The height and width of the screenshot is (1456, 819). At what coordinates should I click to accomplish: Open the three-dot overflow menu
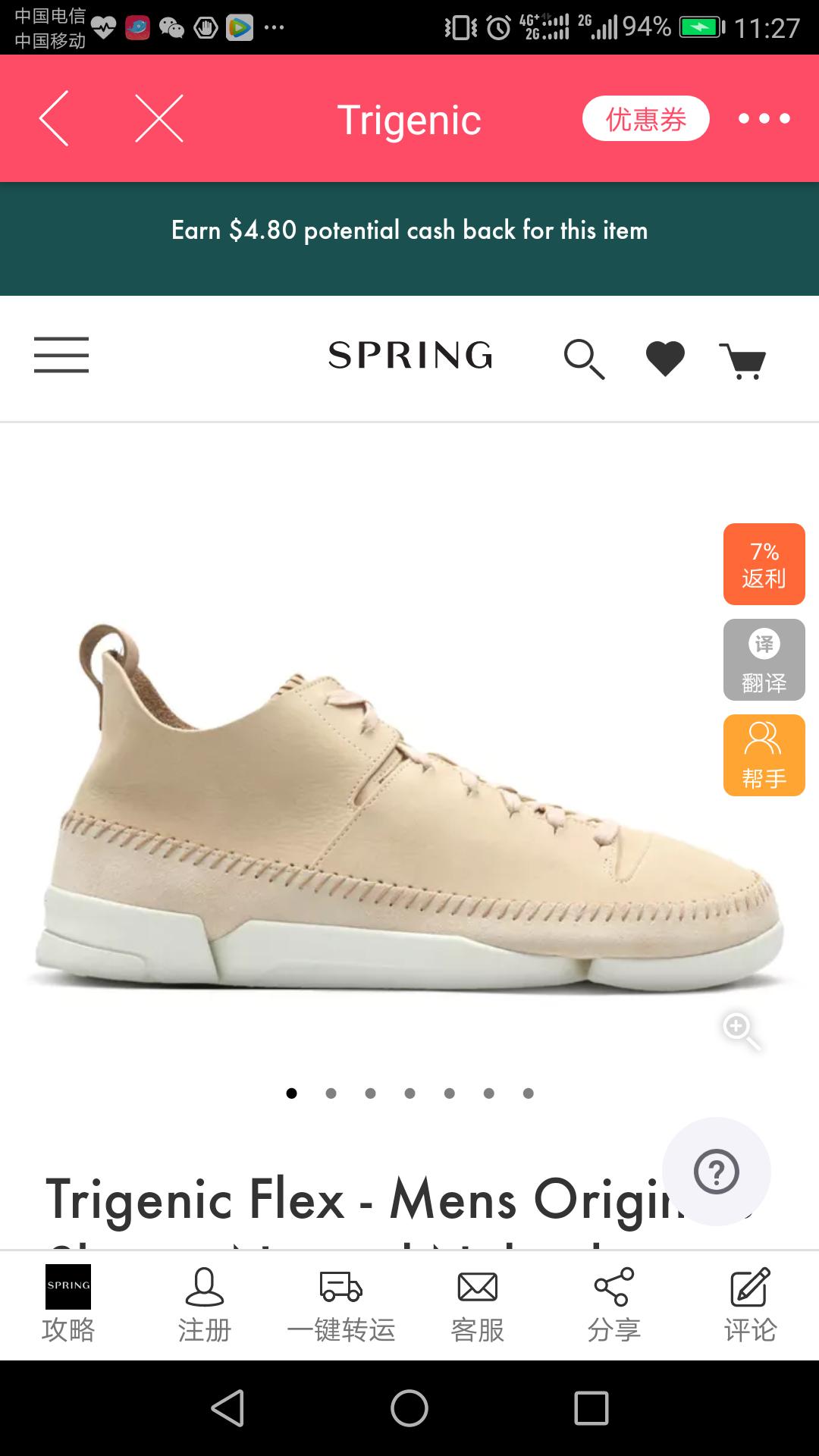pyautogui.click(x=764, y=118)
